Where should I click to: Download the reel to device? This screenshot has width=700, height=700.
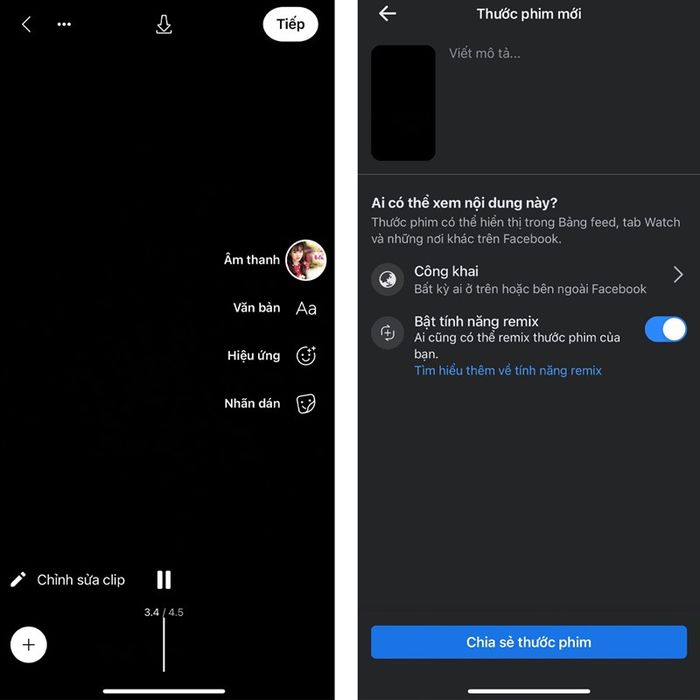tap(164, 25)
